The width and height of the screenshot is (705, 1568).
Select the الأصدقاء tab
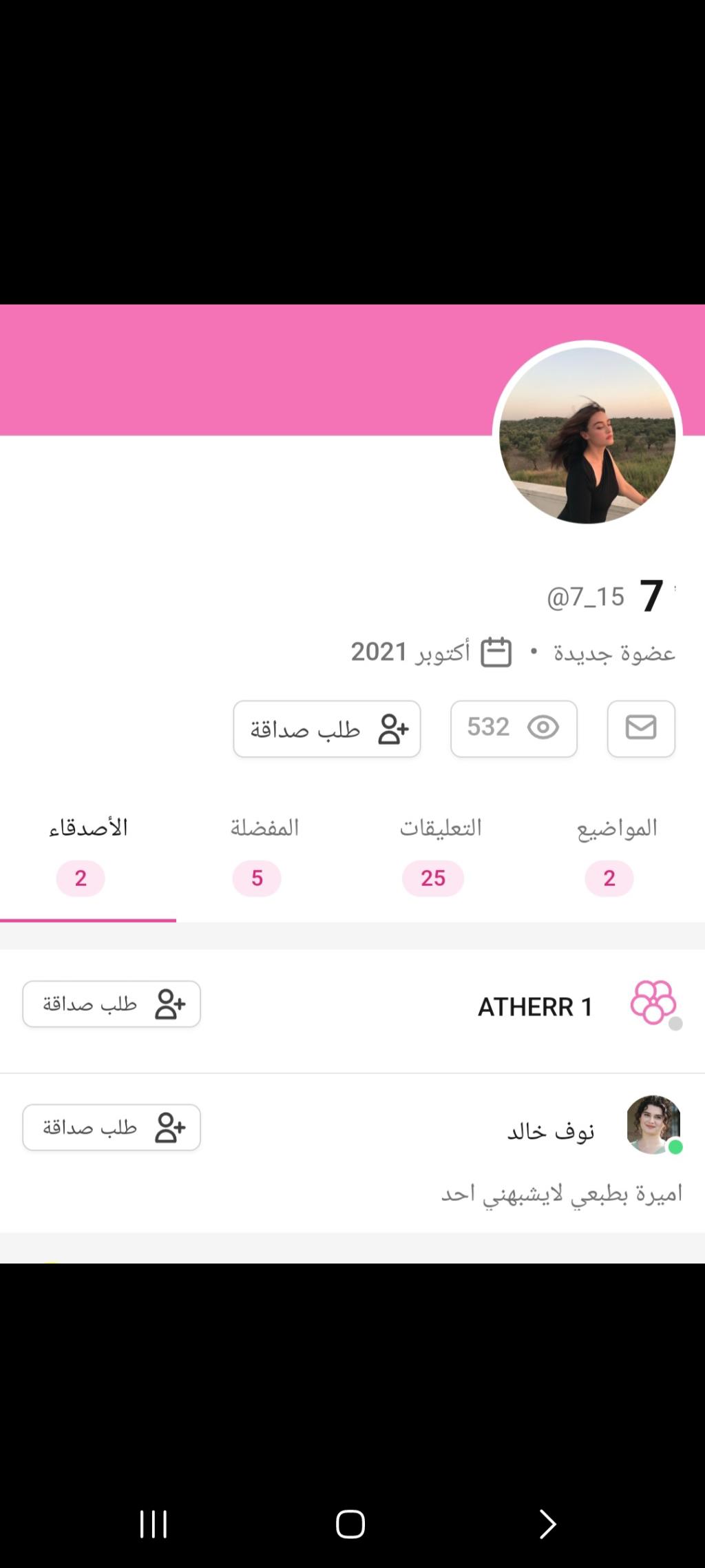point(88,853)
